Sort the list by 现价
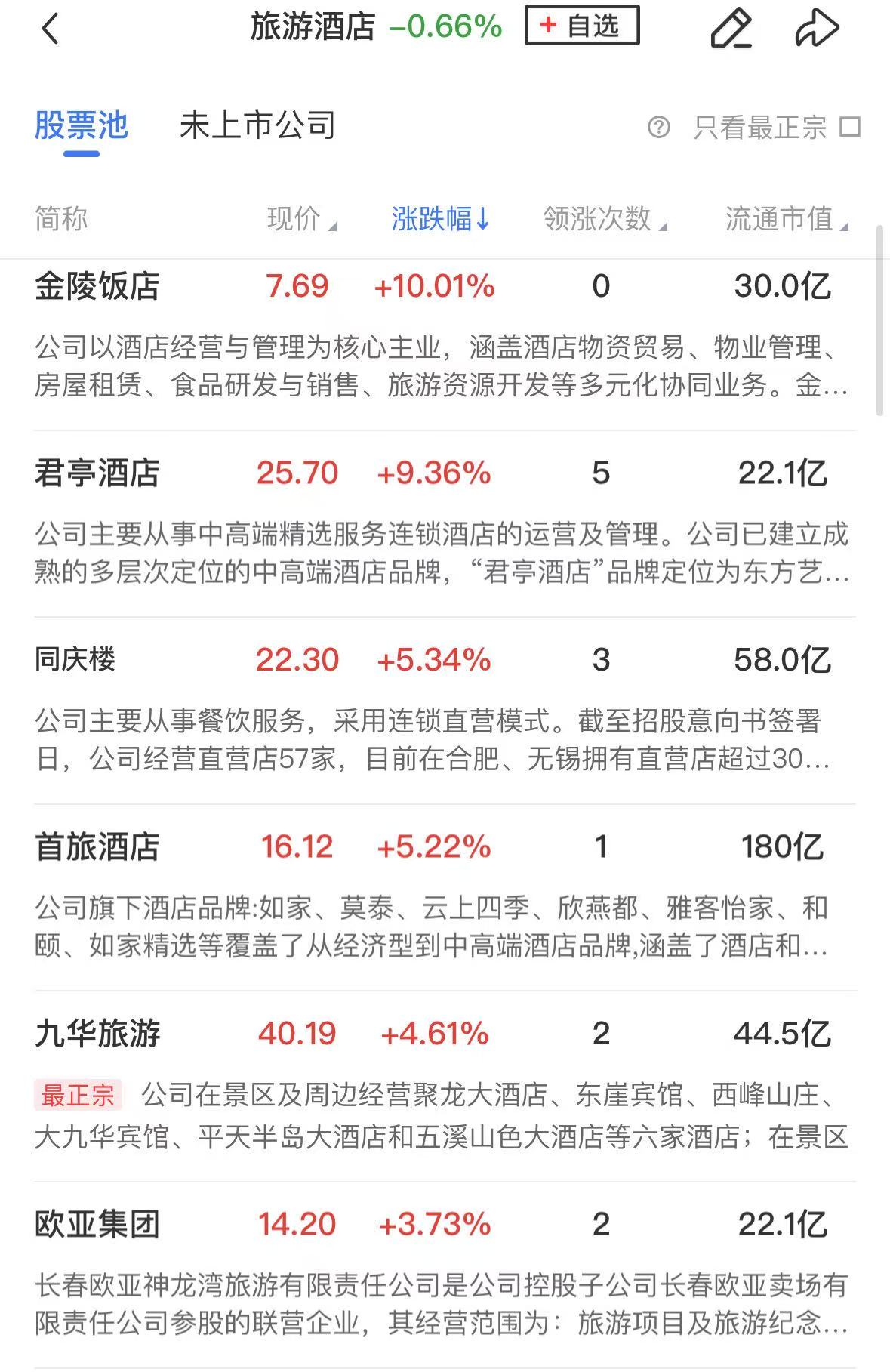890x1372 pixels. (300, 219)
